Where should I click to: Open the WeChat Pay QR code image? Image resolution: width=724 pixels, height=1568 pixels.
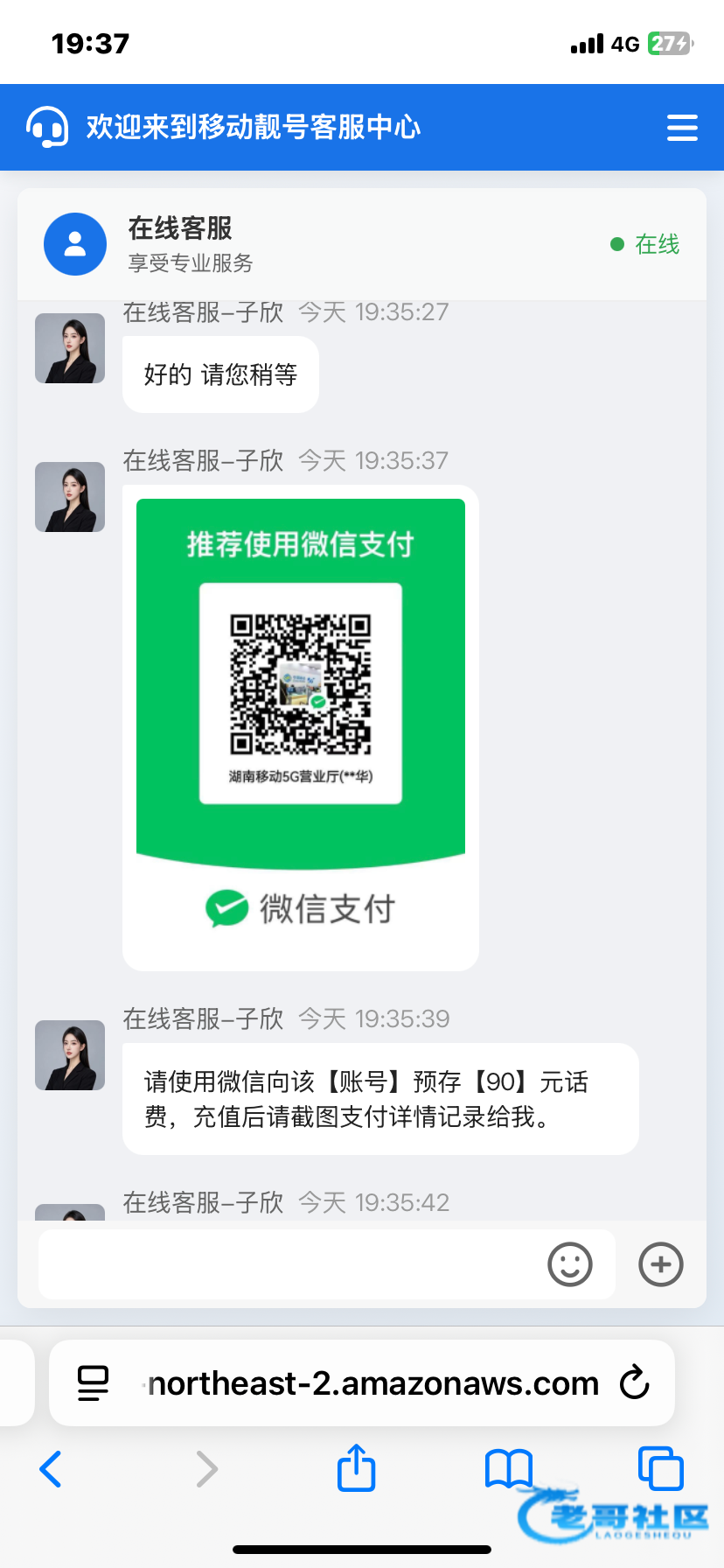click(301, 725)
